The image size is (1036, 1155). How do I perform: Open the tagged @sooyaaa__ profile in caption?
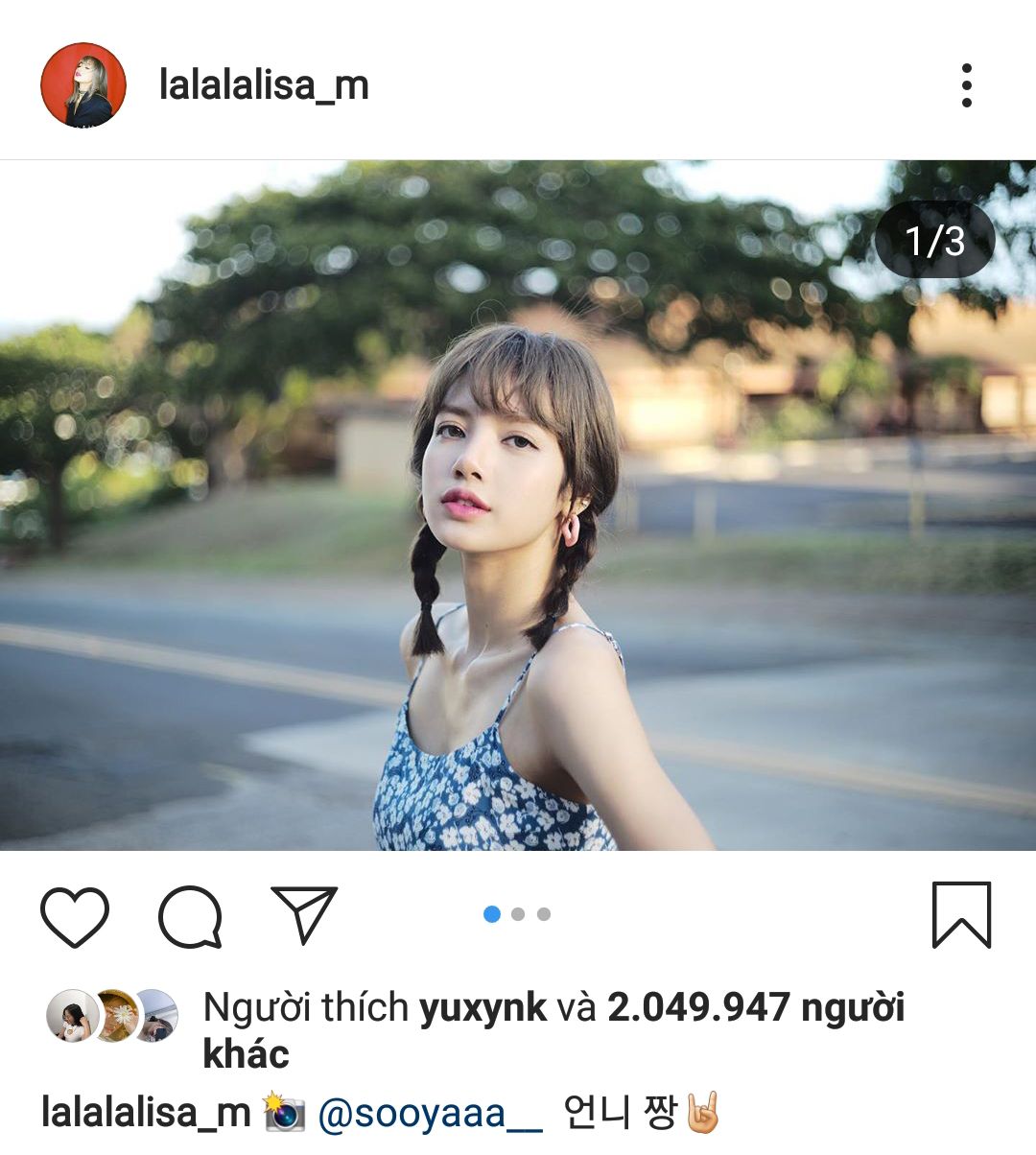pos(429,1114)
